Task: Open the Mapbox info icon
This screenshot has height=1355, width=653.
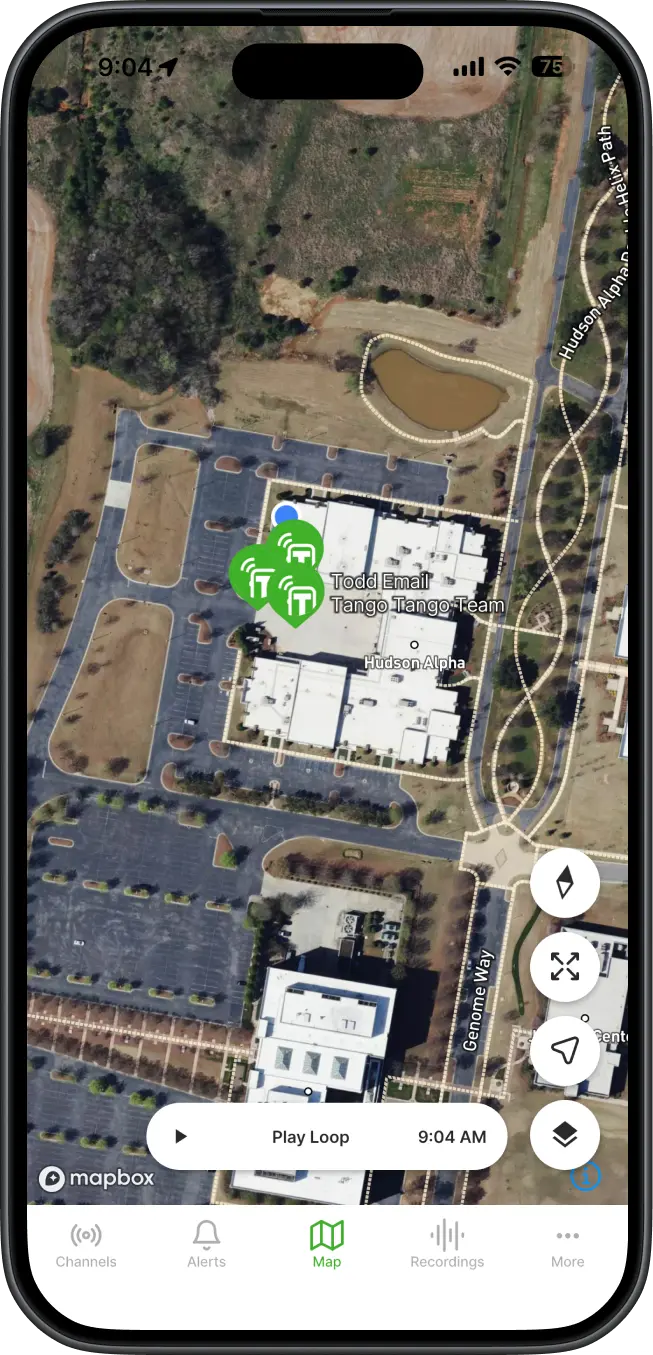Action: [x=586, y=1177]
